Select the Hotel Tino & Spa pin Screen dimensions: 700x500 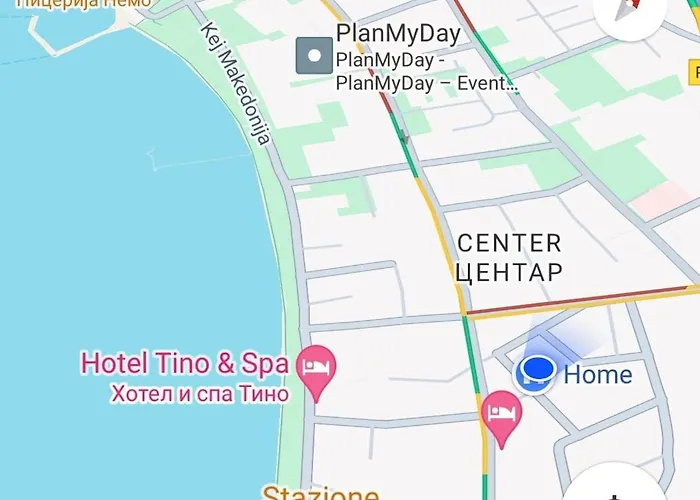point(318,369)
